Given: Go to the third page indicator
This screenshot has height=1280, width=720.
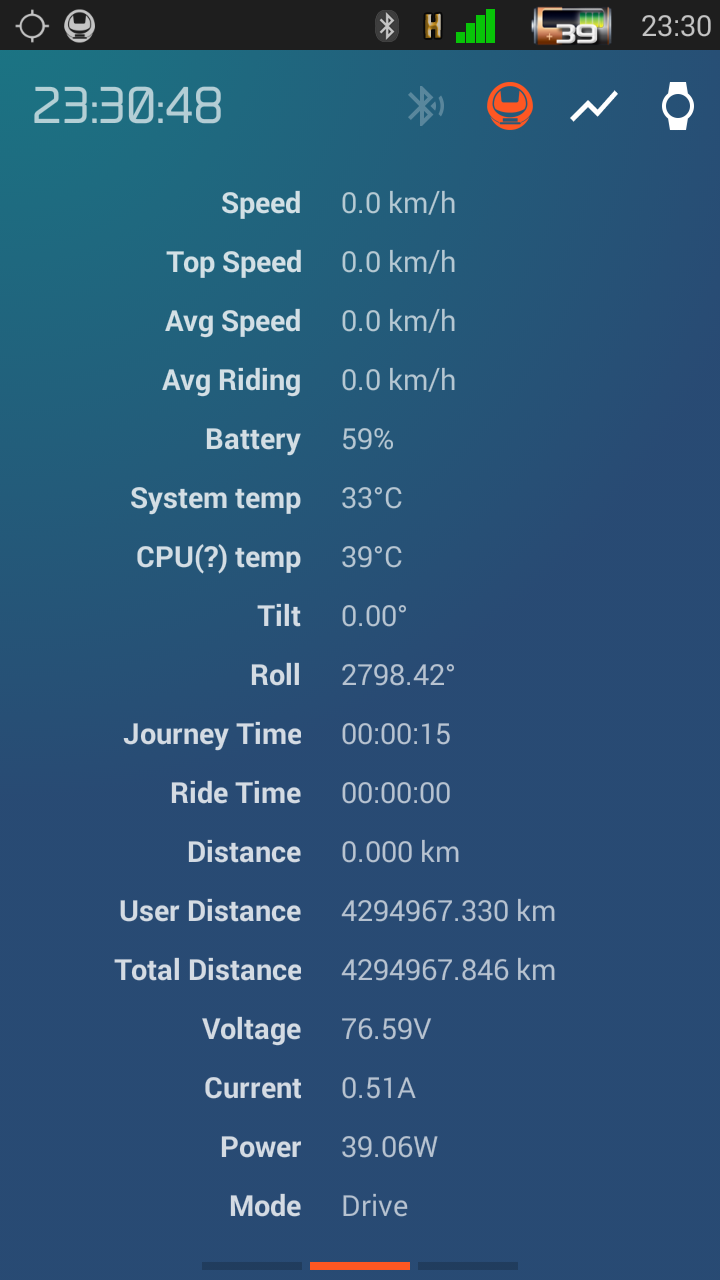Looking at the screenshot, I should (468, 1266).
